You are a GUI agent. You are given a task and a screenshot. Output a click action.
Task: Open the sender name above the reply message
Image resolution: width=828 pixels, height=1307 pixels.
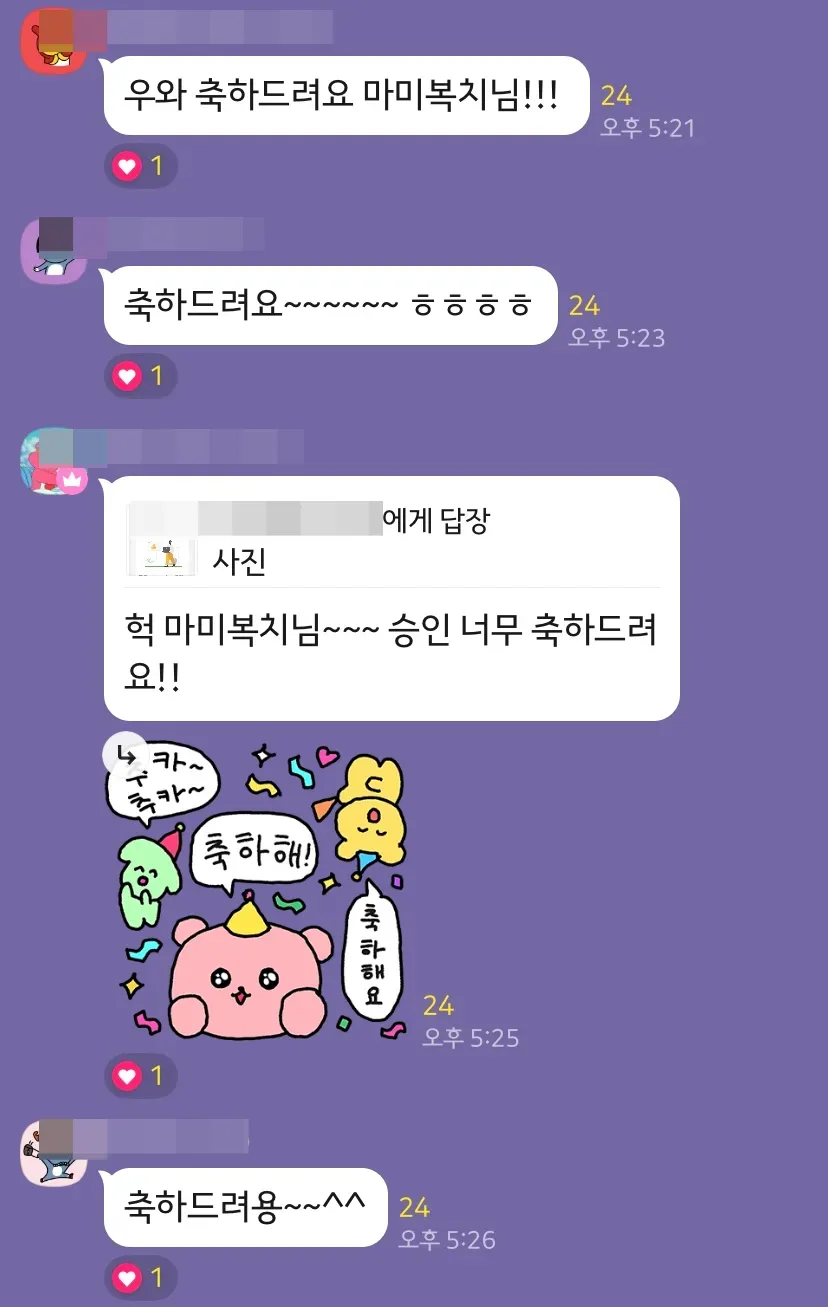(200, 446)
